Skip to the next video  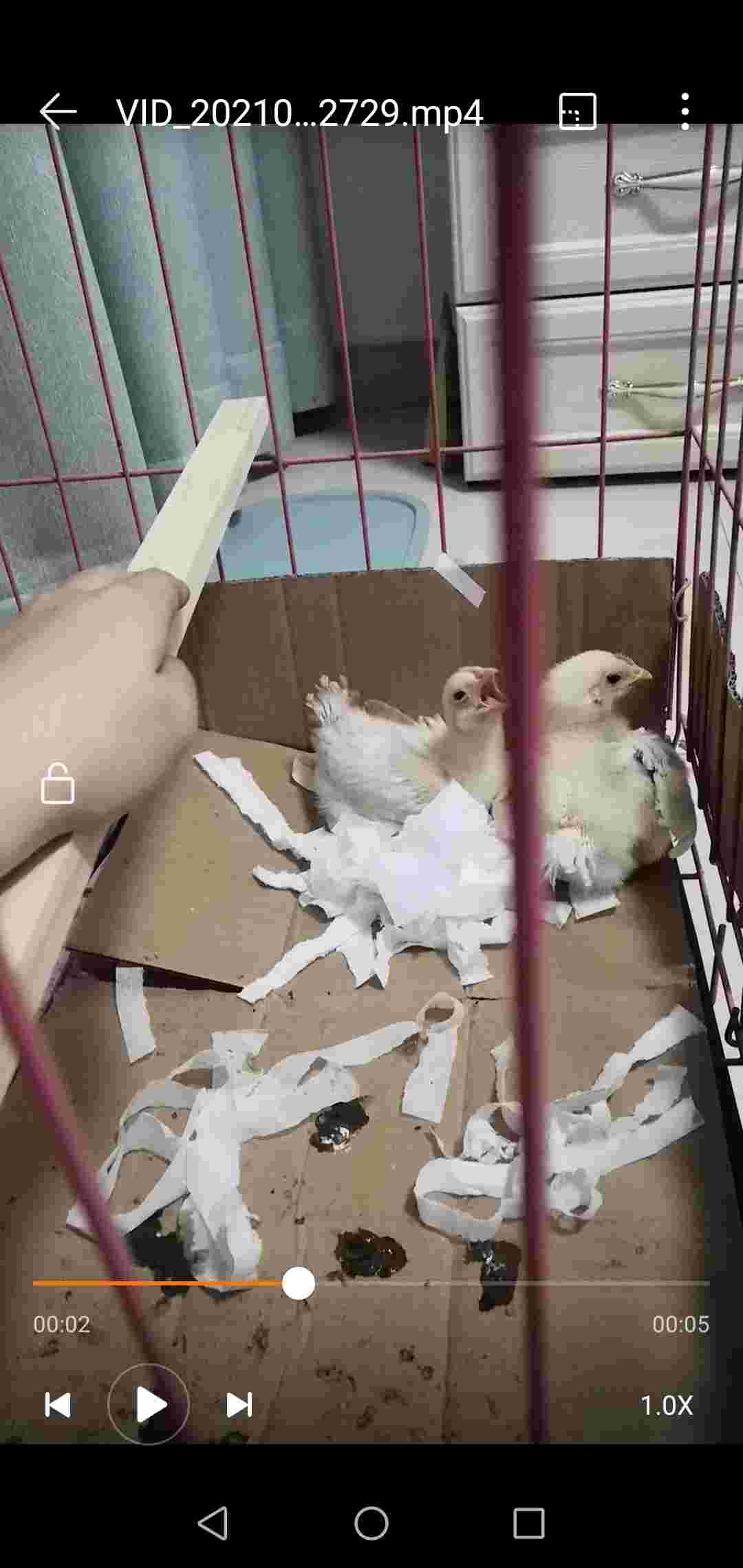(x=239, y=1405)
